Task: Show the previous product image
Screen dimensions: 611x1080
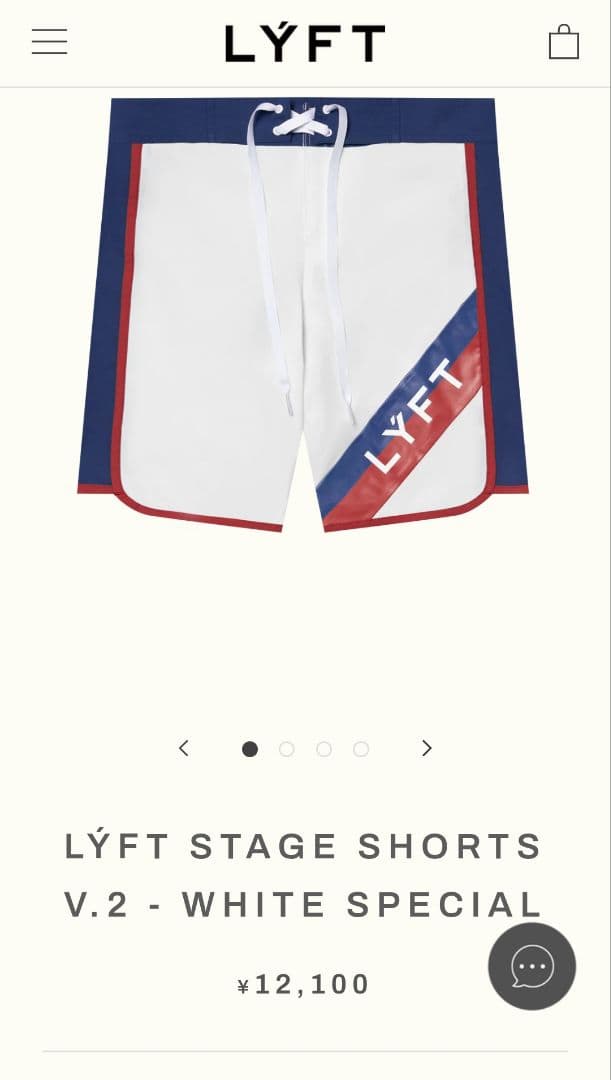Action: tap(184, 748)
